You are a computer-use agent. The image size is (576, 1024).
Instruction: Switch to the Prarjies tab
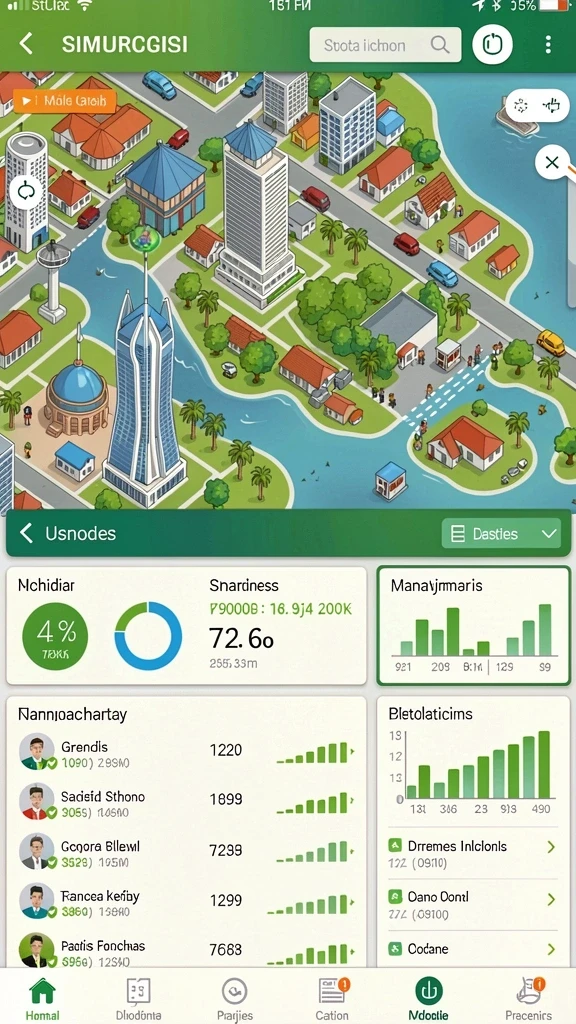click(x=234, y=997)
